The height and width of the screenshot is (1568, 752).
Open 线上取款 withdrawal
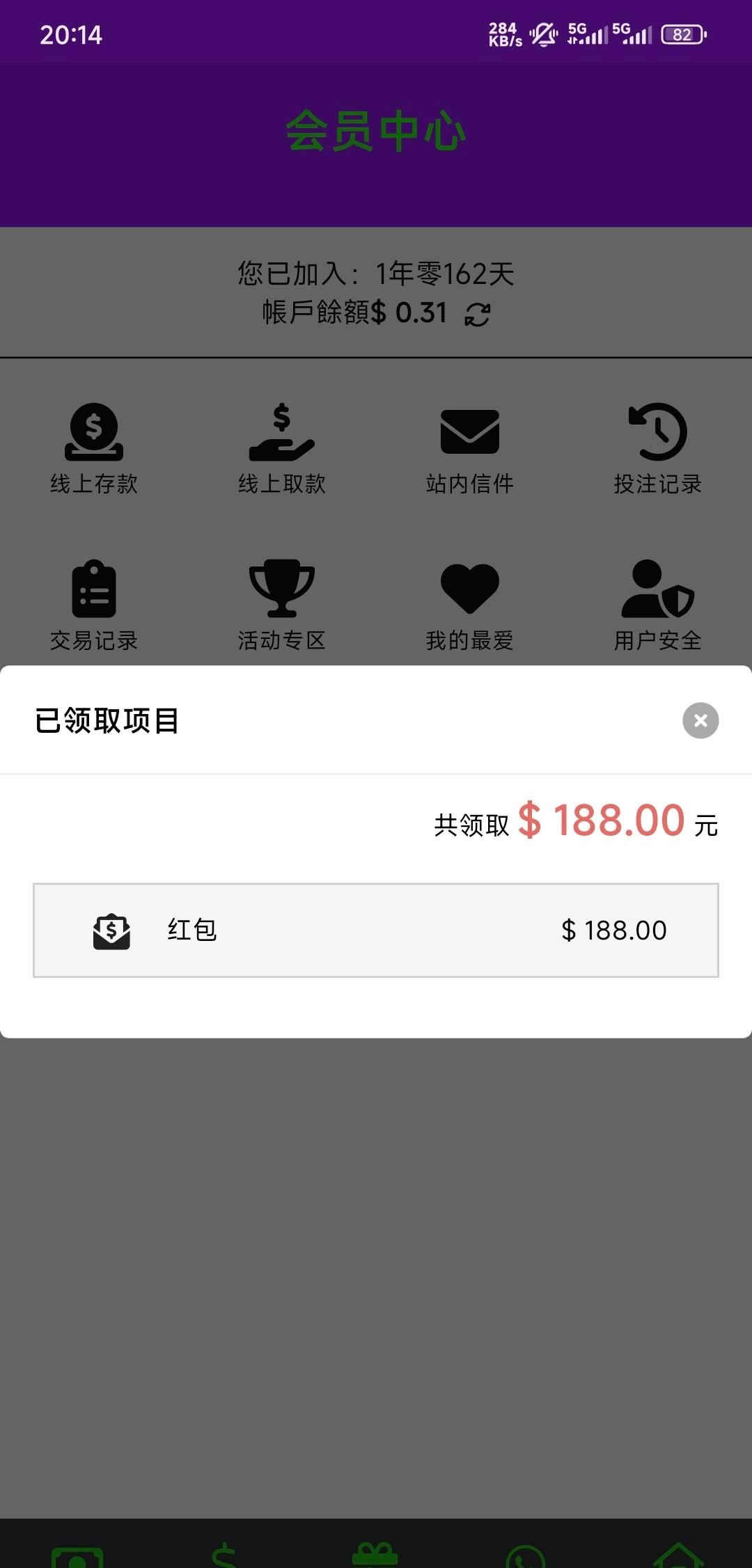coord(282,449)
